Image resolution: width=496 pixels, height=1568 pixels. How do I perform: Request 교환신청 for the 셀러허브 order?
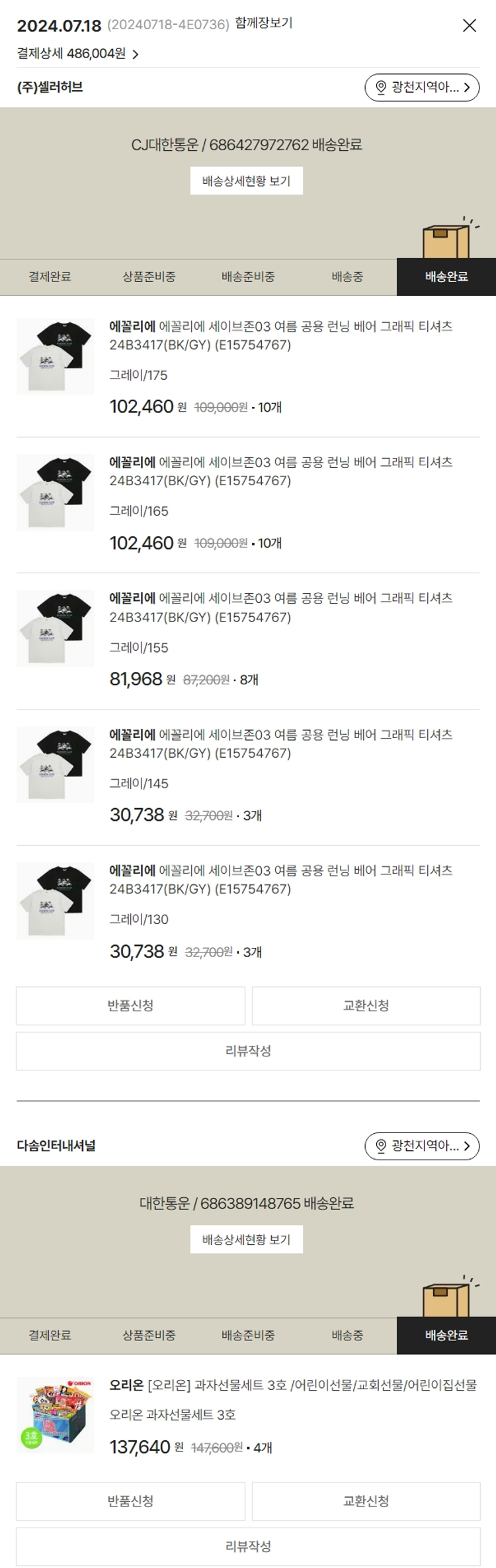[366, 1005]
